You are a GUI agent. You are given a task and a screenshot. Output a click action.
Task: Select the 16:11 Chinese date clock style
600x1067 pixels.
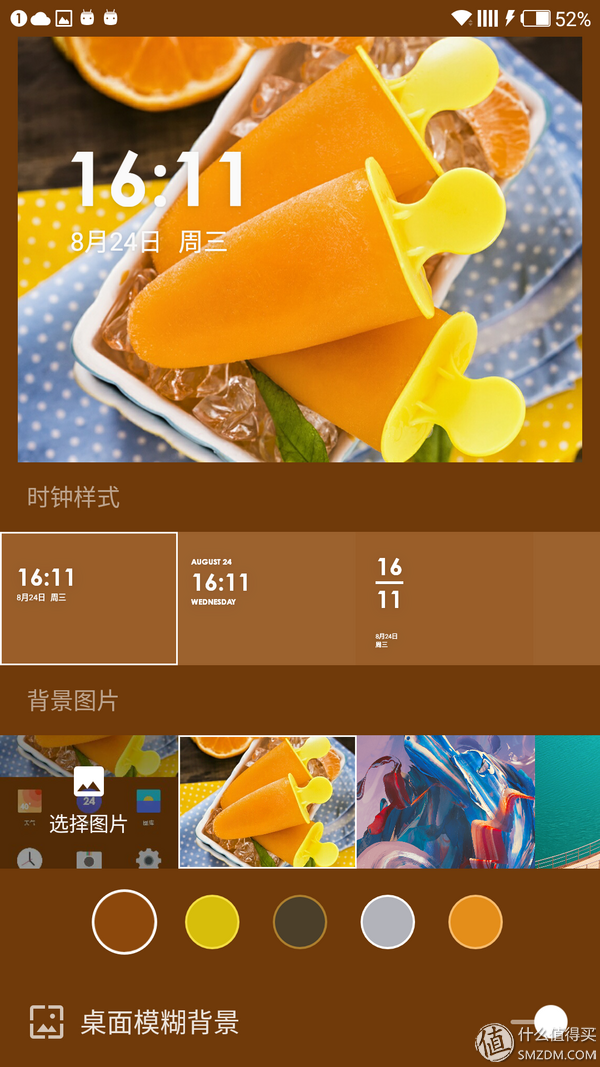click(x=89, y=598)
